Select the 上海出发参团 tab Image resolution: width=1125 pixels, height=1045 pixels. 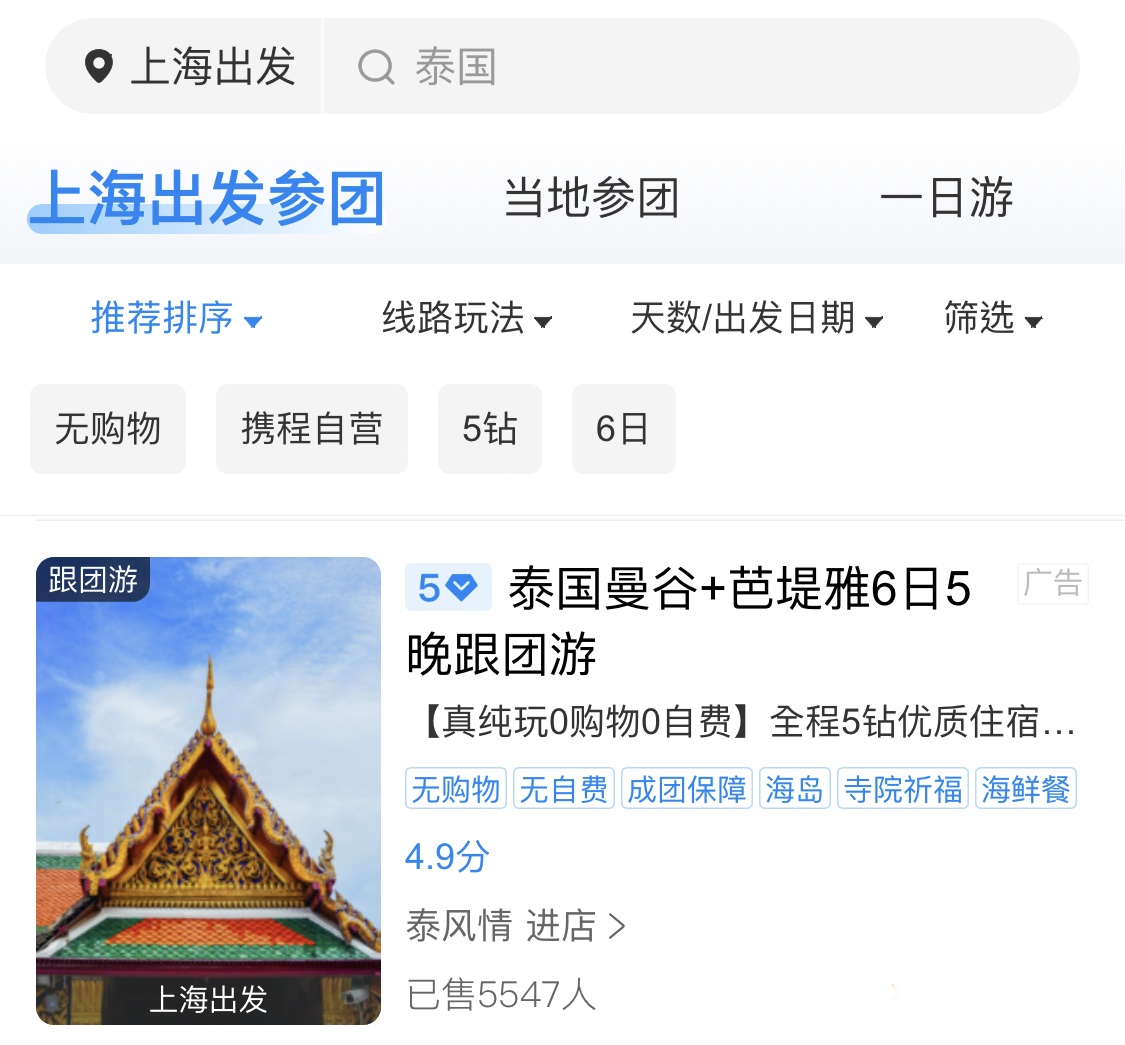pyautogui.click(x=207, y=198)
